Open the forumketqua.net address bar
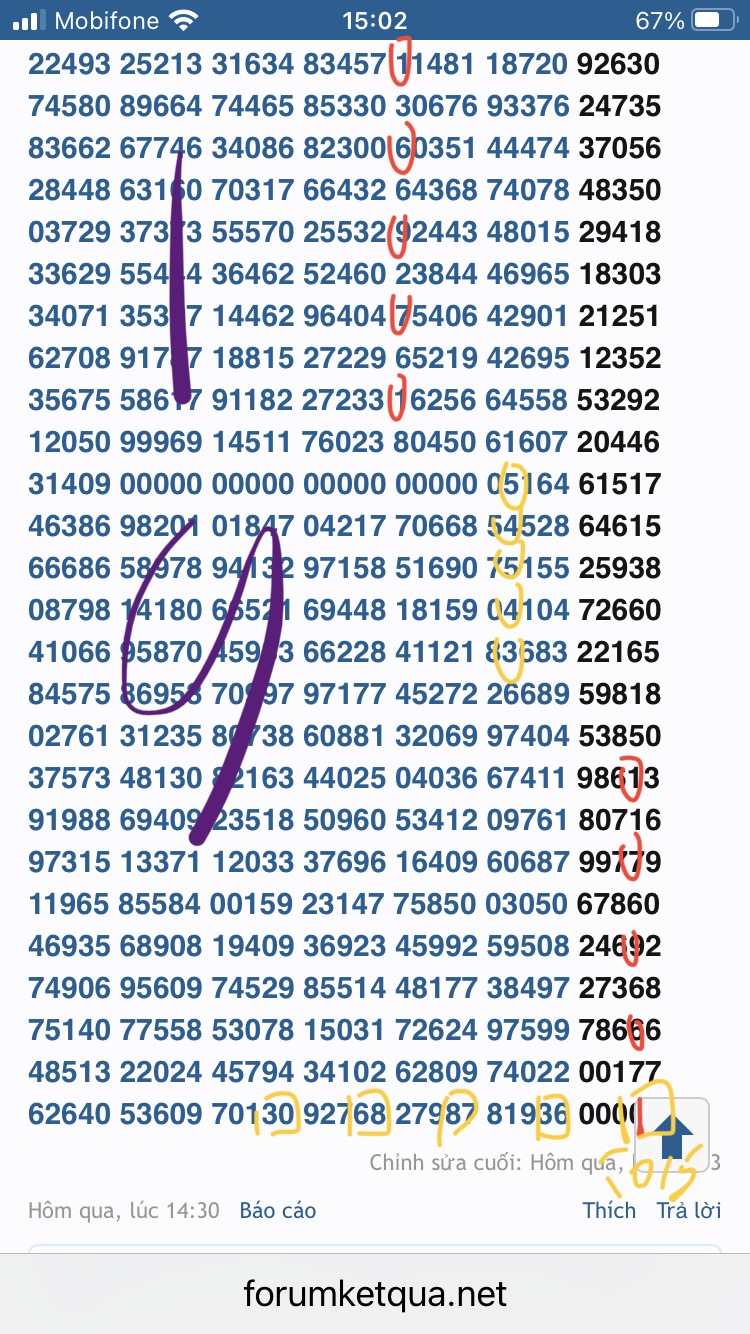The width and height of the screenshot is (750, 1334). point(375,1295)
